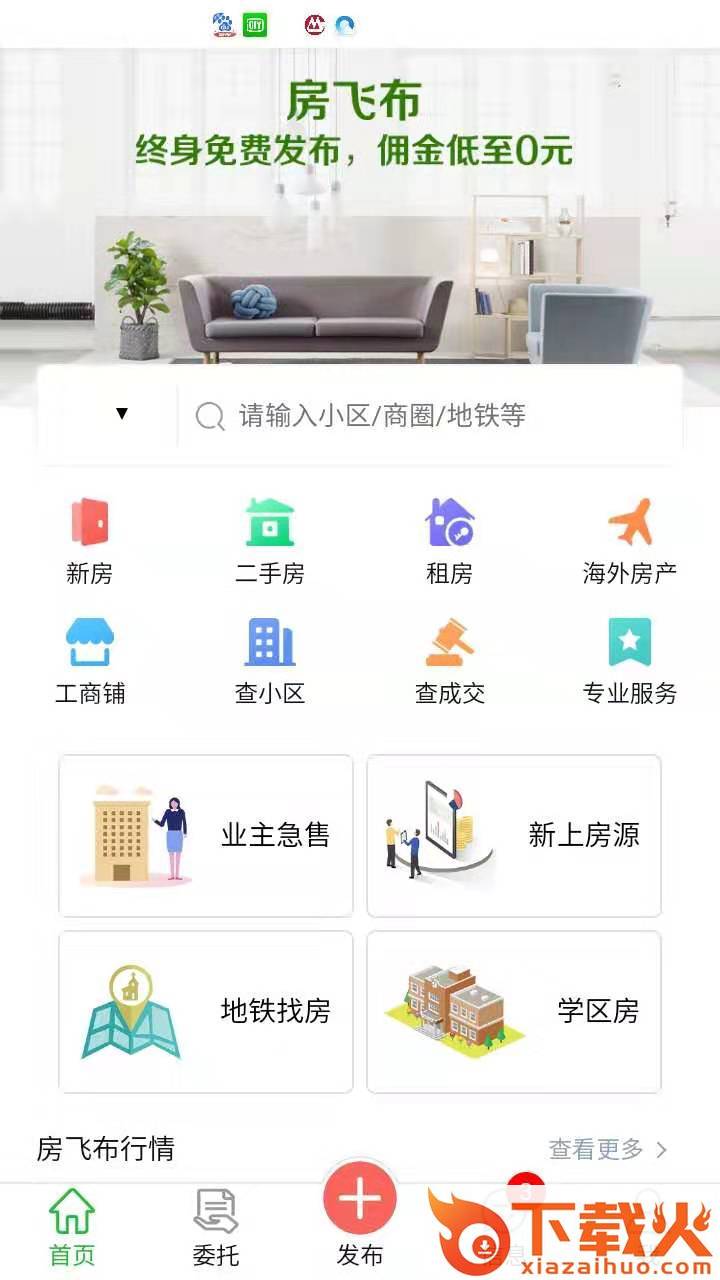Screen dimensions: 720x1280
Task: Tap the search box for 小区/商圈/地铁
Action: coord(430,415)
